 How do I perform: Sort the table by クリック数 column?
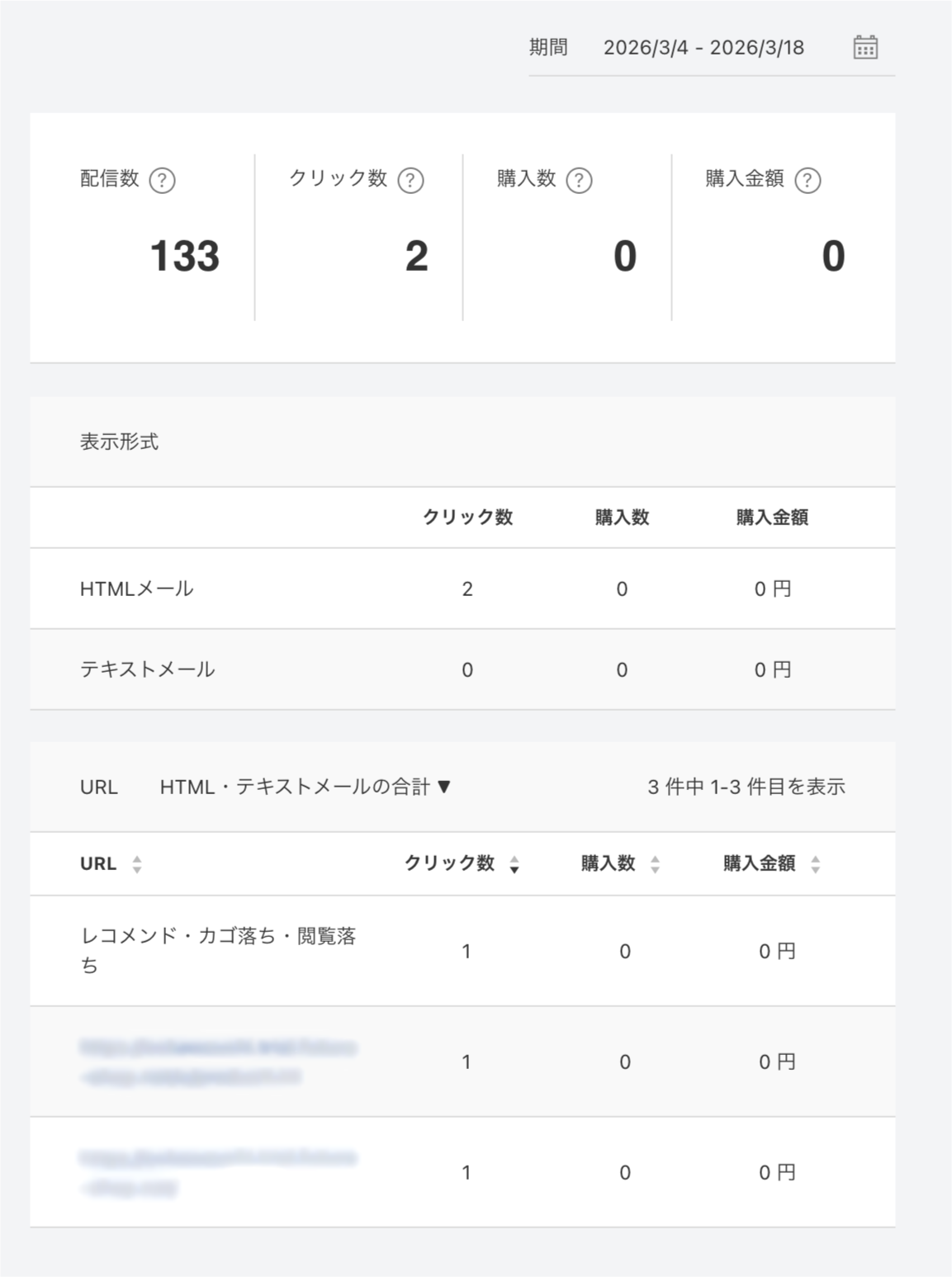pyautogui.click(x=515, y=863)
